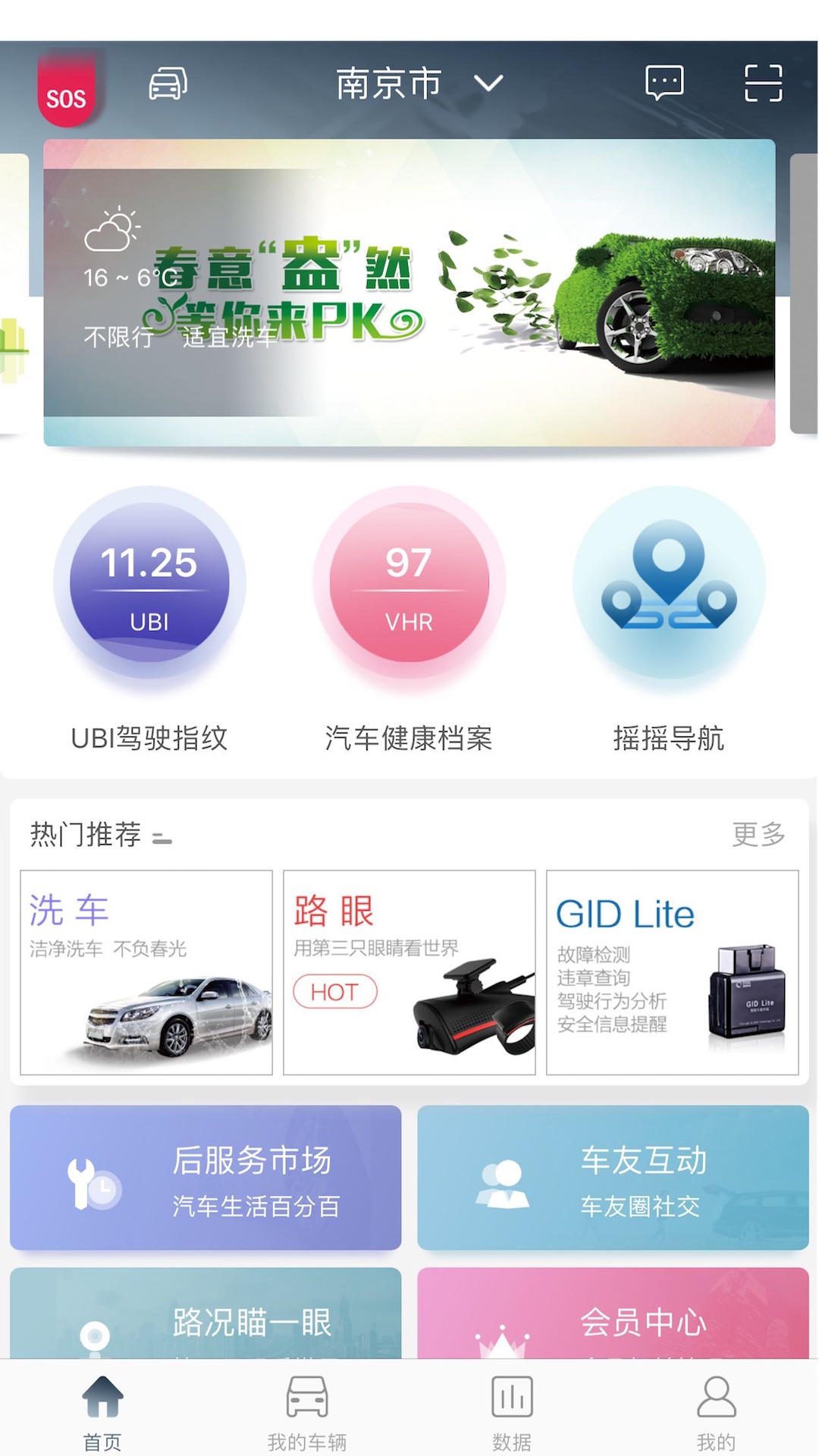The height and width of the screenshot is (1456, 819).
Task: View 汽车健康档案 VHR score
Action: tap(409, 582)
